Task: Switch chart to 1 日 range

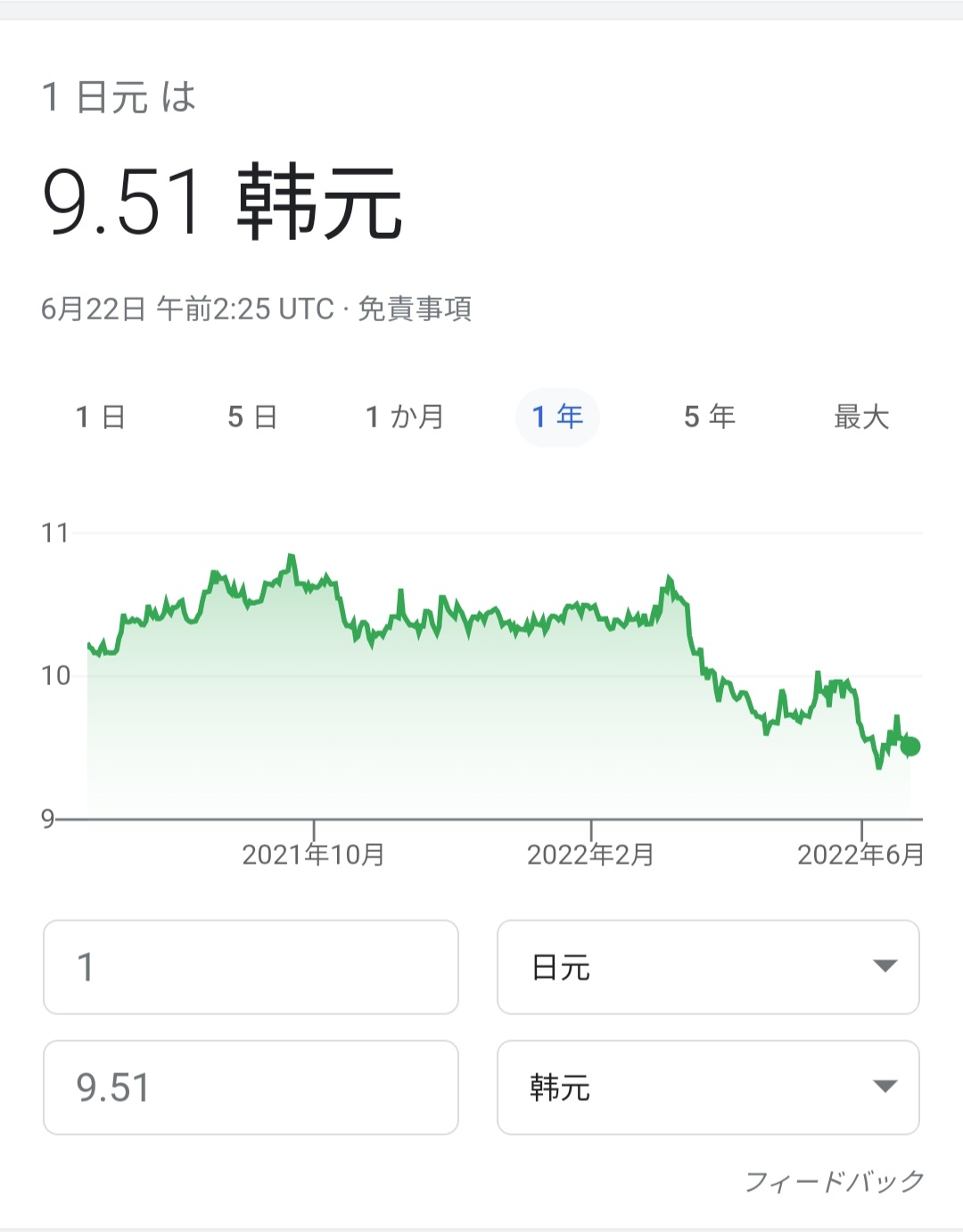Action: (x=101, y=417)
